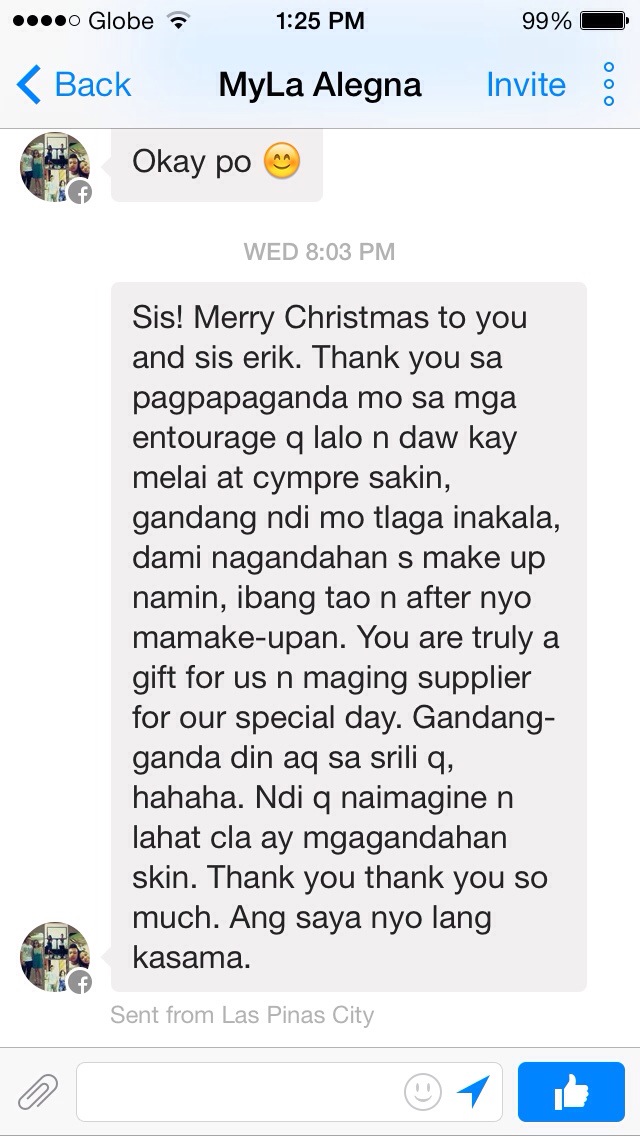
Task: Go back to the conversation list
Action: click(75, 85)
